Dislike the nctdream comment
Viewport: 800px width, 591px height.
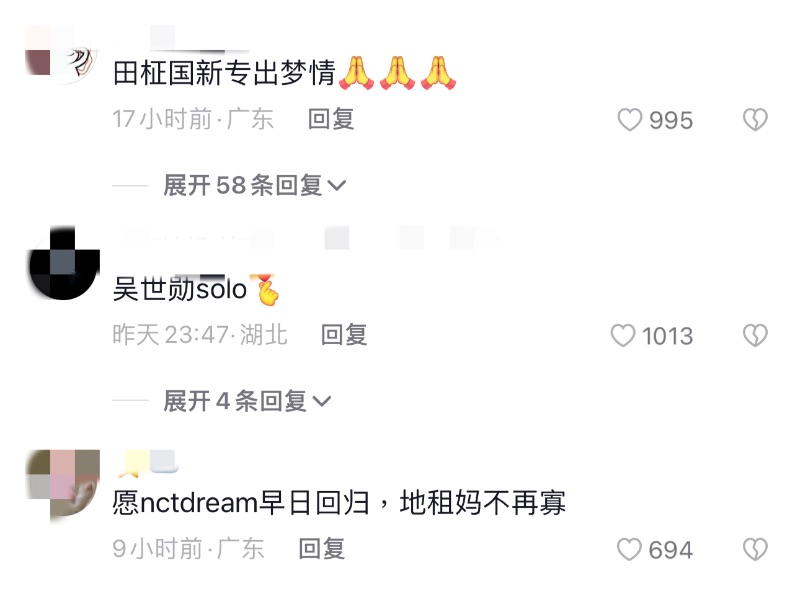(755, 550)
